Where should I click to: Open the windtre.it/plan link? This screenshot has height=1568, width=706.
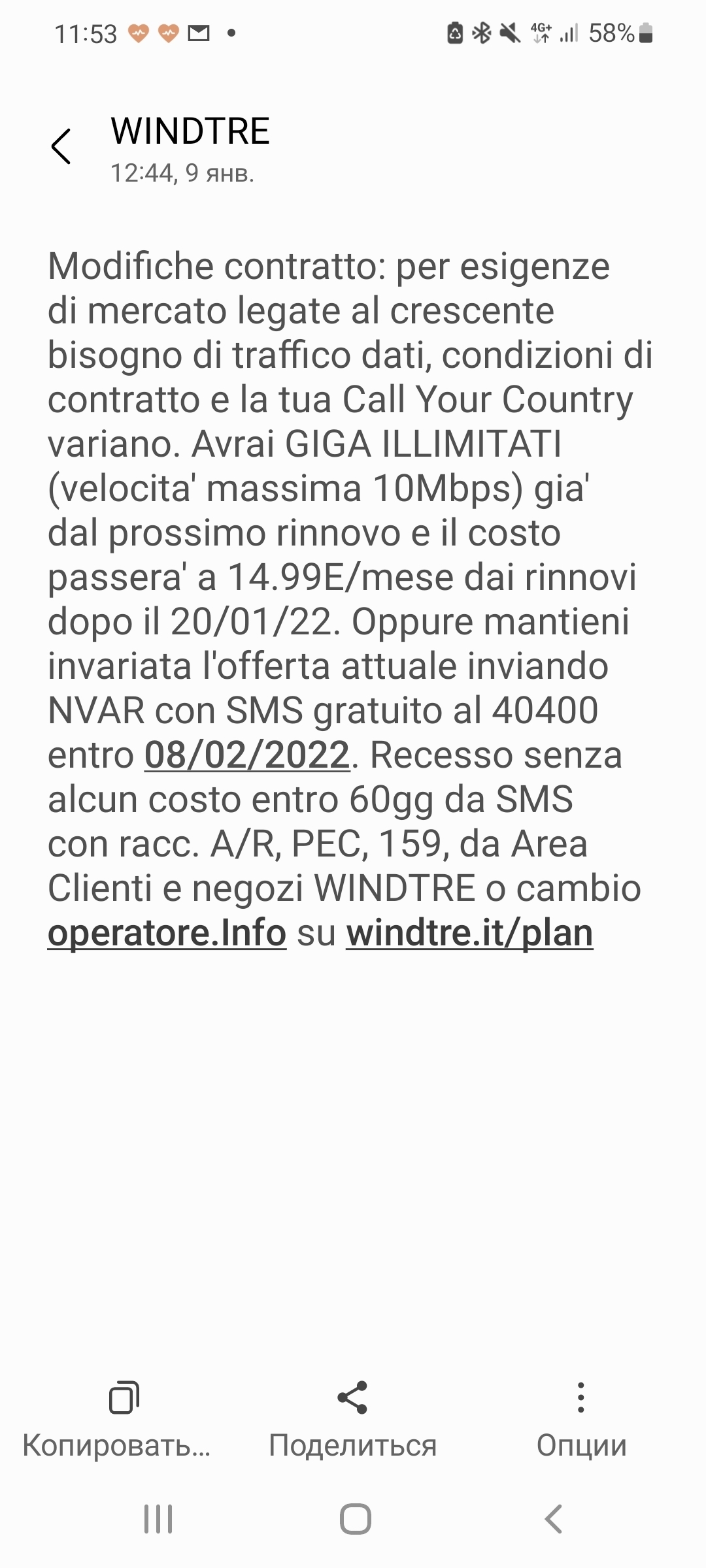(x=469, y=933)
